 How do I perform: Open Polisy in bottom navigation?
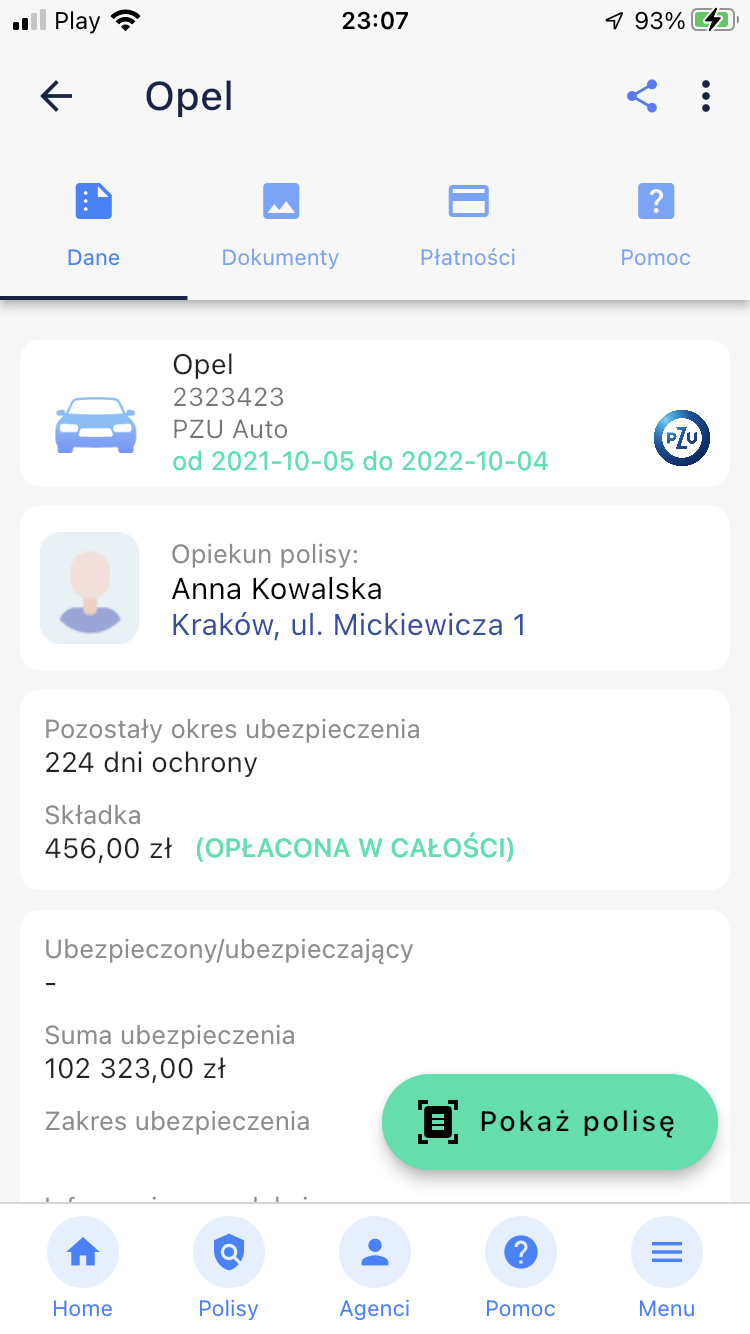229,1268
